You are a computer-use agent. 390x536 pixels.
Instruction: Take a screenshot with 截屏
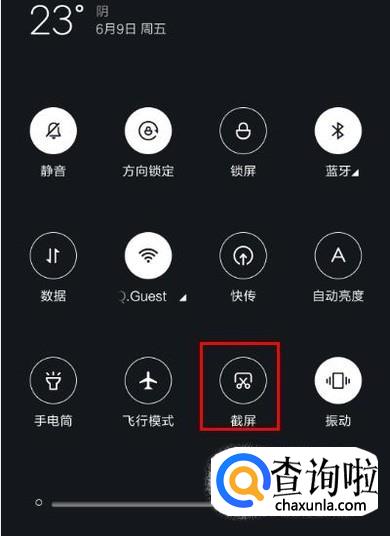[x=243, y=380]
